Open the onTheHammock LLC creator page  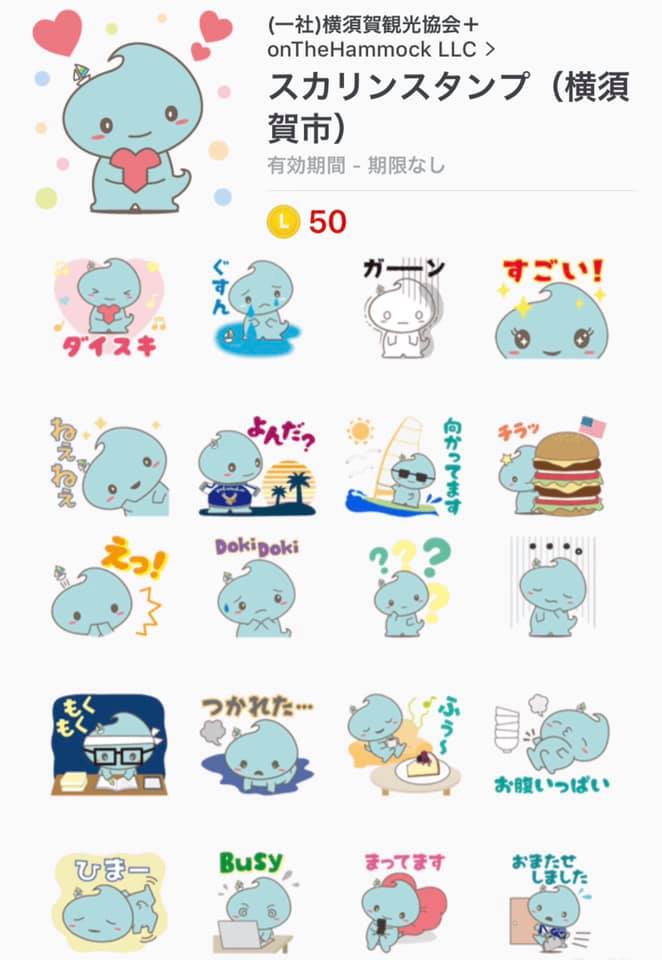(x=380, y=48)
